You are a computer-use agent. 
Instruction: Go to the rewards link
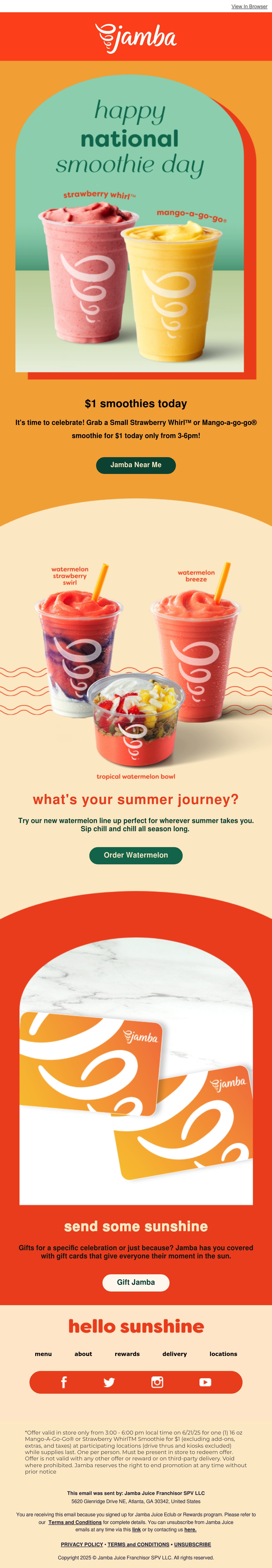[127, 1354]
